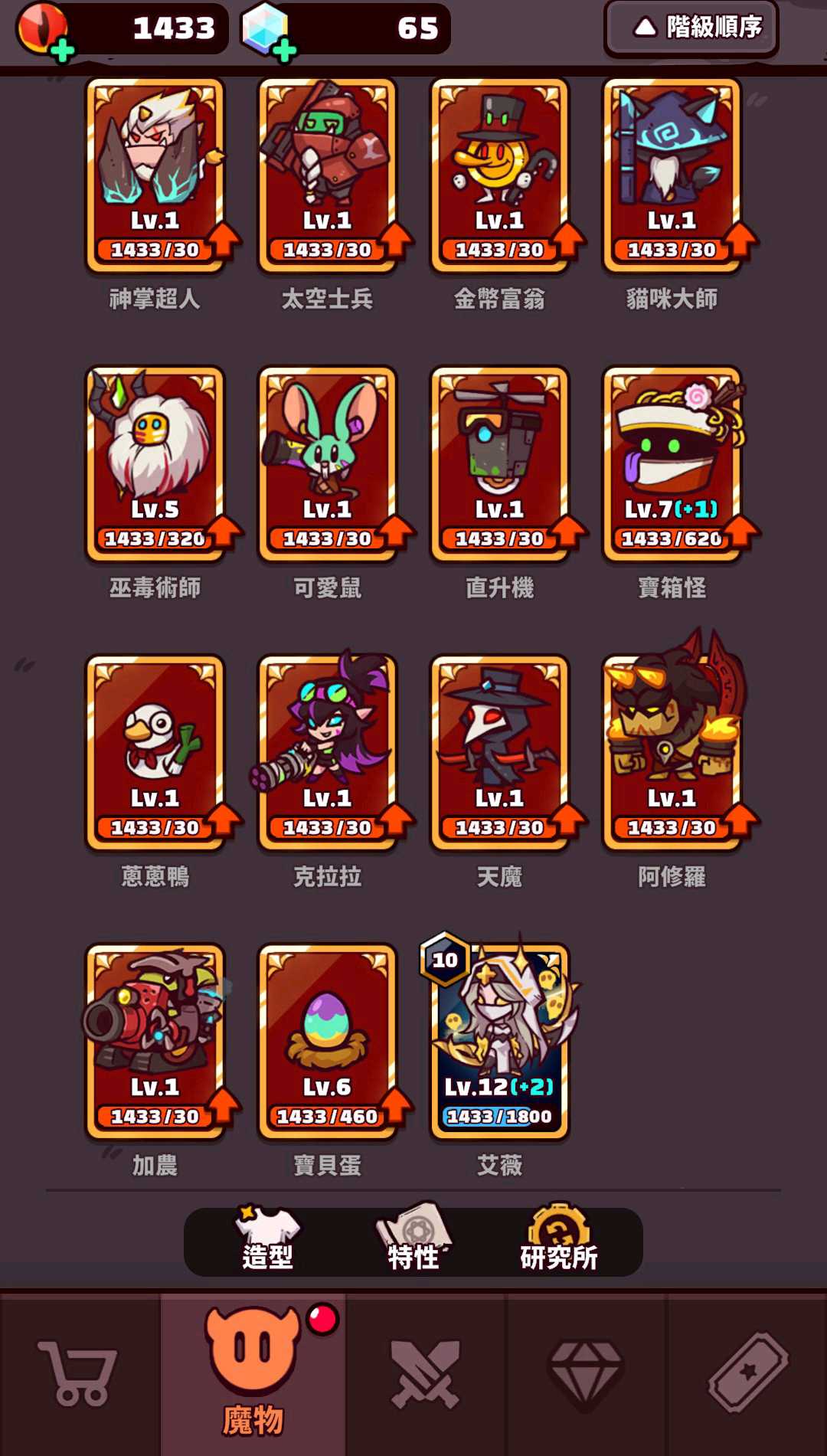
Task: Go to the 研究所 research lab
Action: 558,1241
